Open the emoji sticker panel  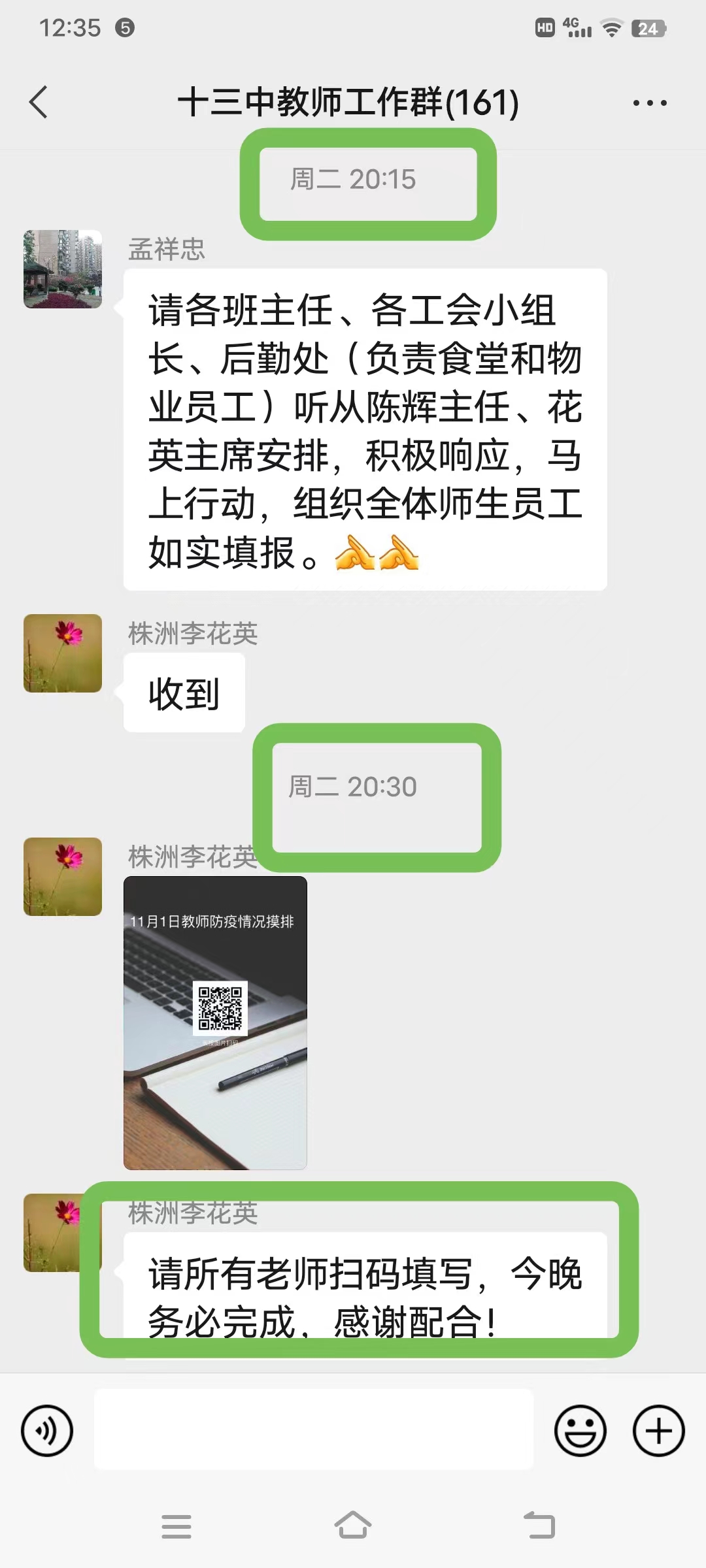tap(580, 1430)
